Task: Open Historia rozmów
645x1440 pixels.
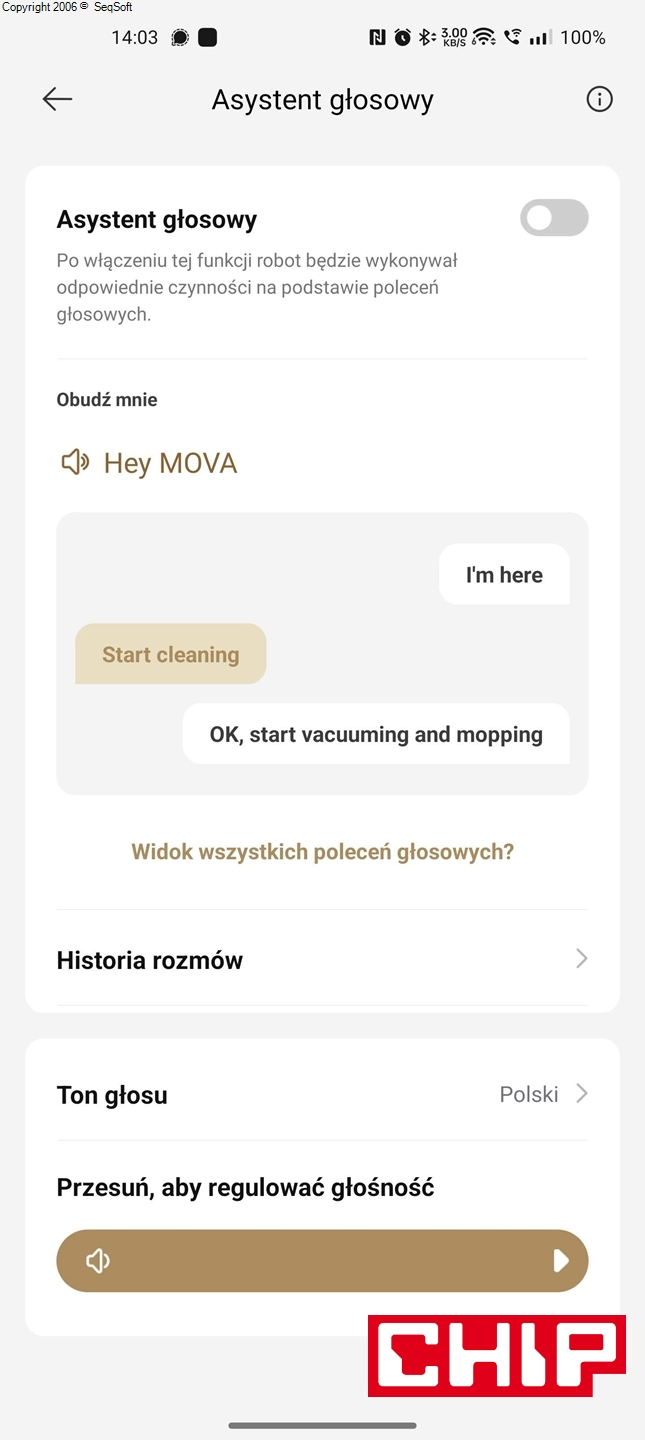Action: [322, 960]
